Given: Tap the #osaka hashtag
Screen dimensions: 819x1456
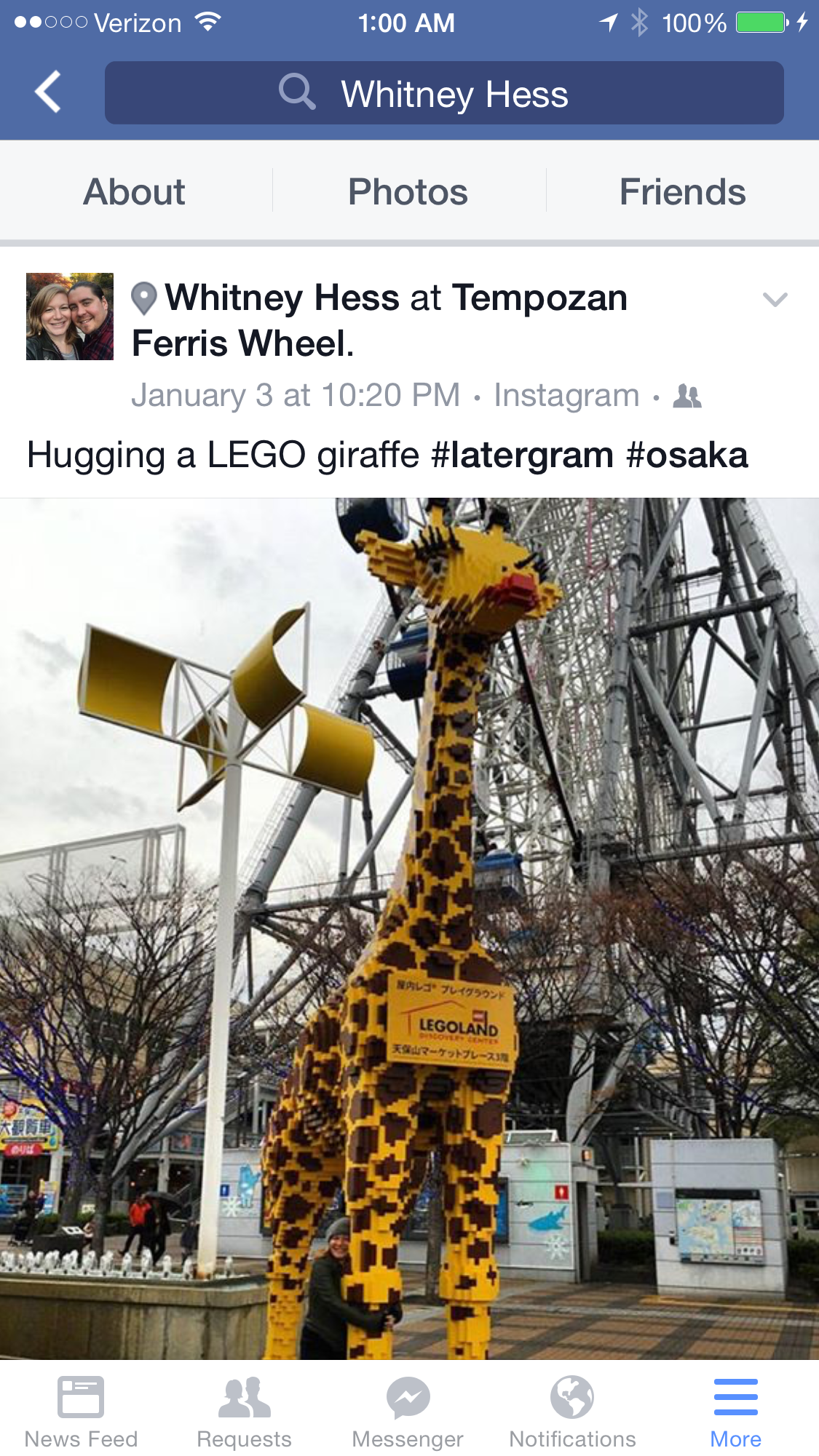Looking at the screenshot, I should (687, 456).
